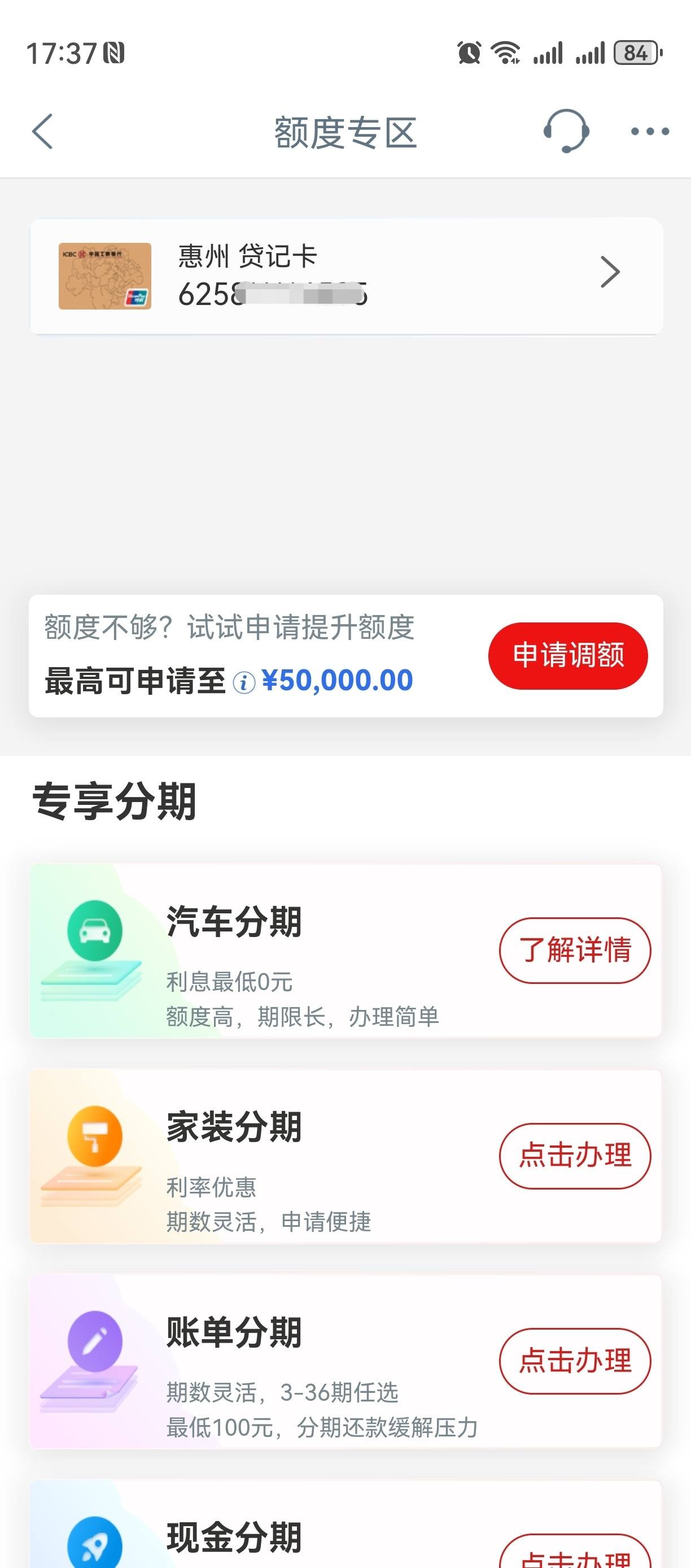
Task: Open the 现金分期 card
Action: tap(345, 1524)
